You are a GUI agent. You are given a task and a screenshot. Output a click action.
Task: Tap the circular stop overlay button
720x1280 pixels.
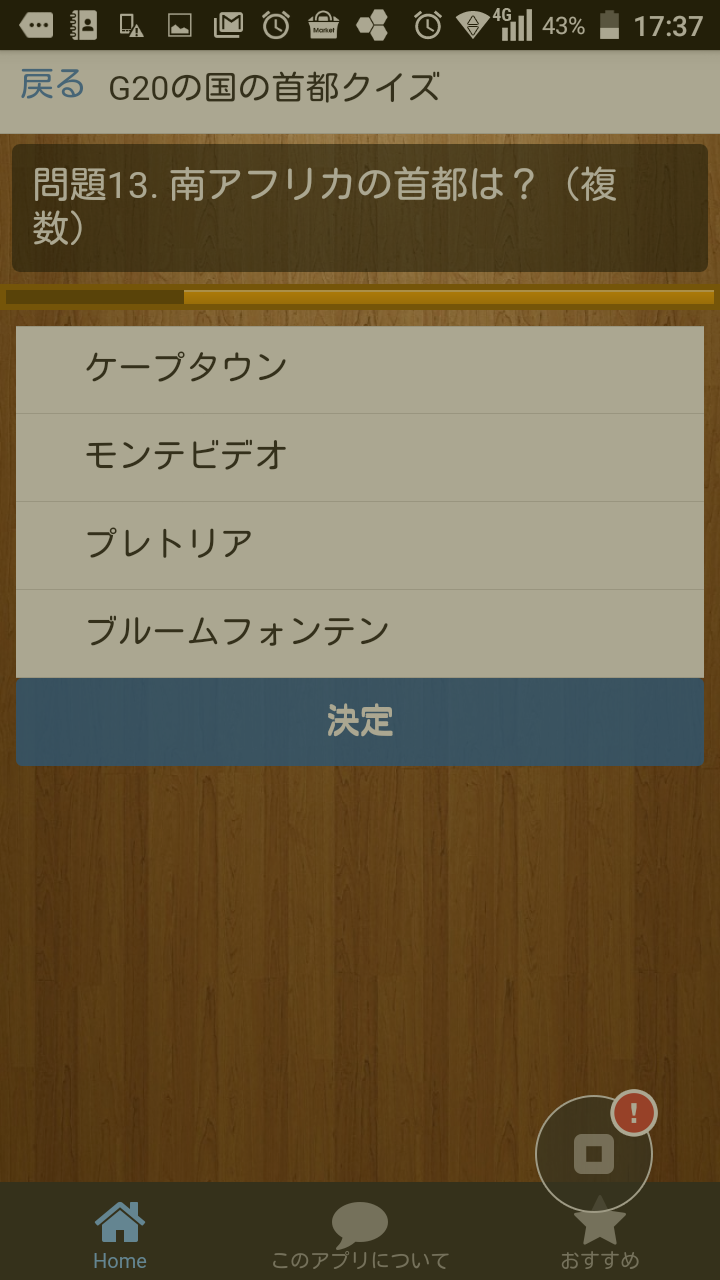595,1152
